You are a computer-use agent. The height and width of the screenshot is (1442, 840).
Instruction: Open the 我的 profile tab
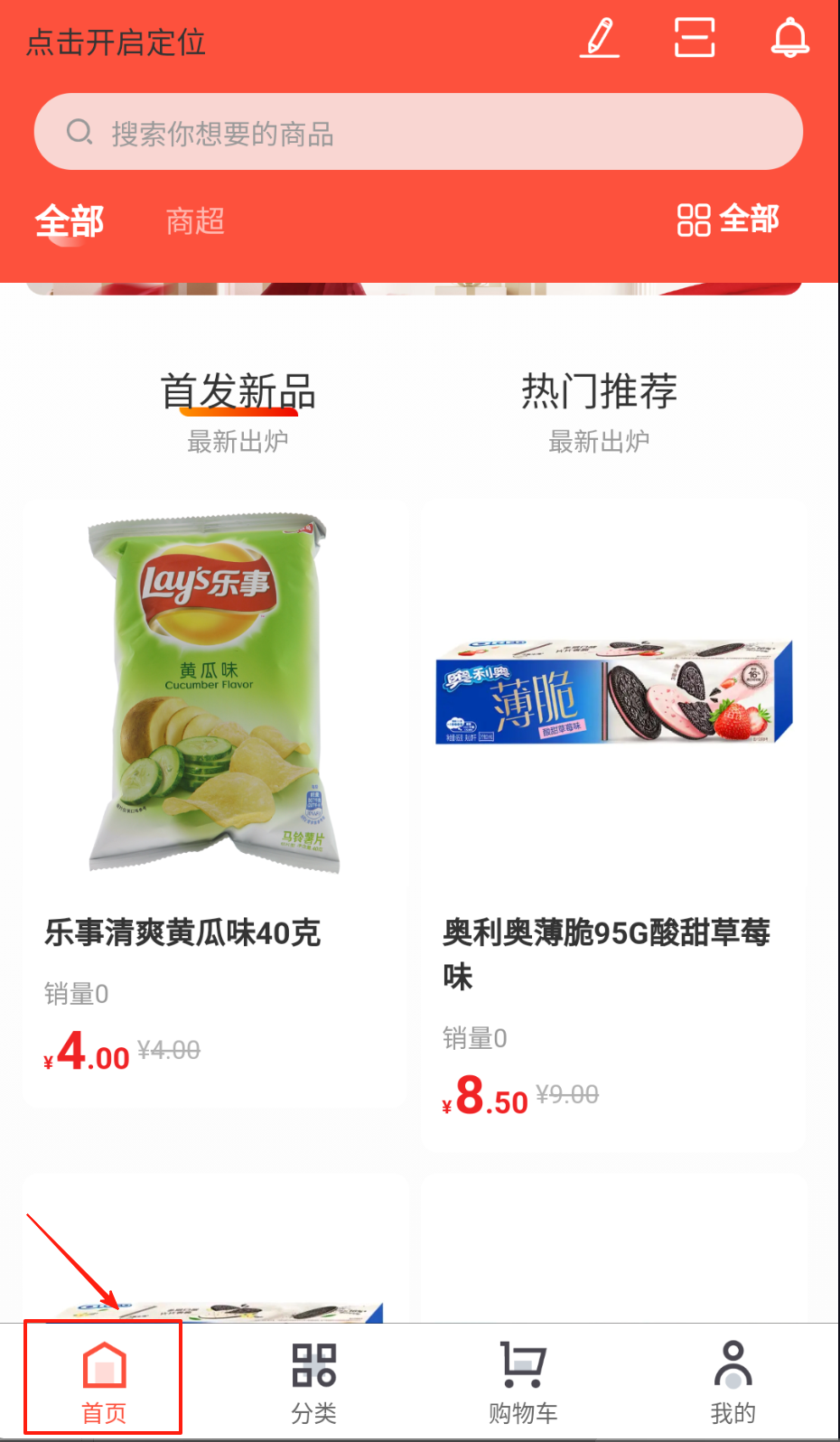[x=733, y=1382]
